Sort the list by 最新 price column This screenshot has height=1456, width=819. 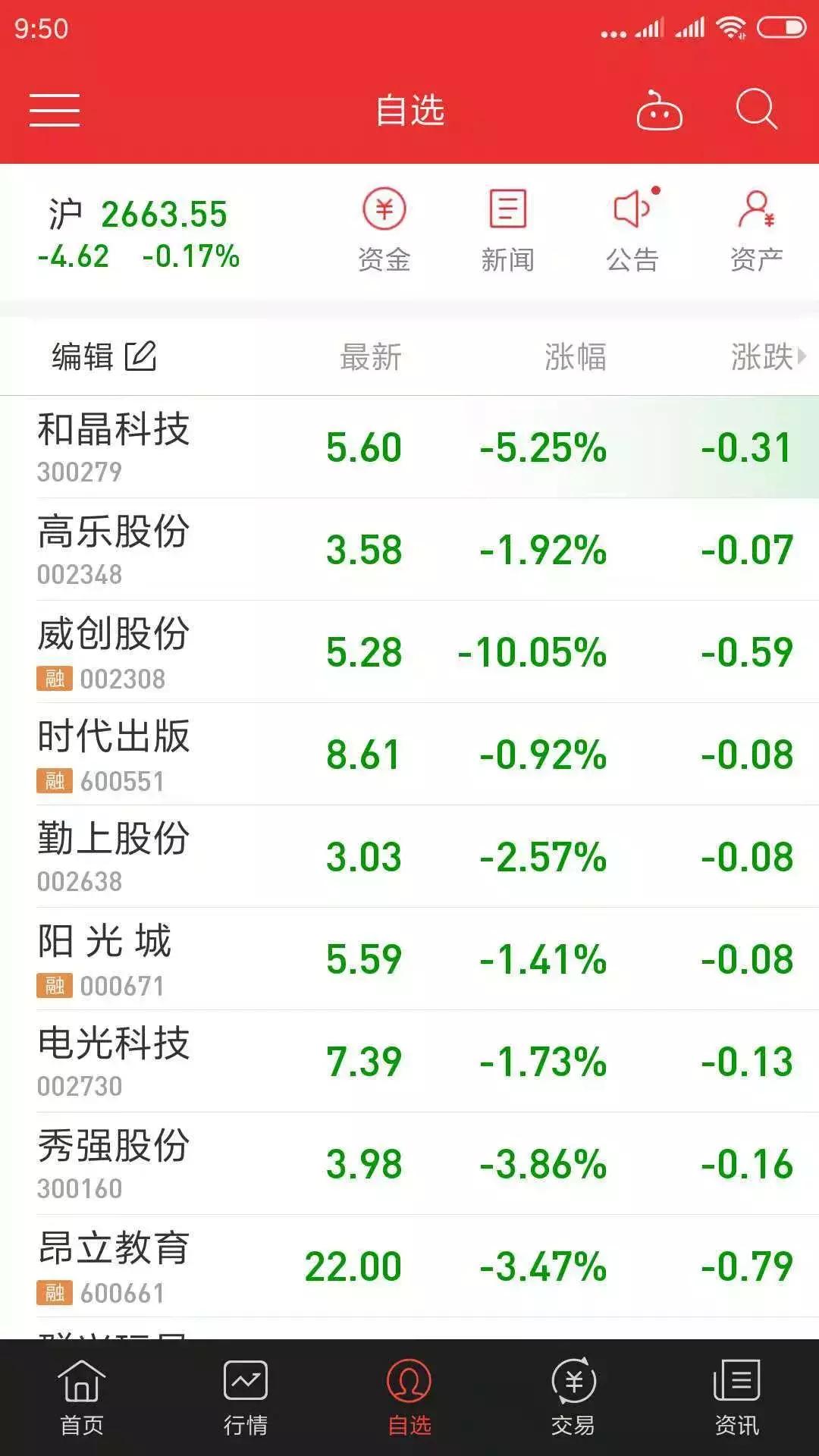[x=371, y=357]
